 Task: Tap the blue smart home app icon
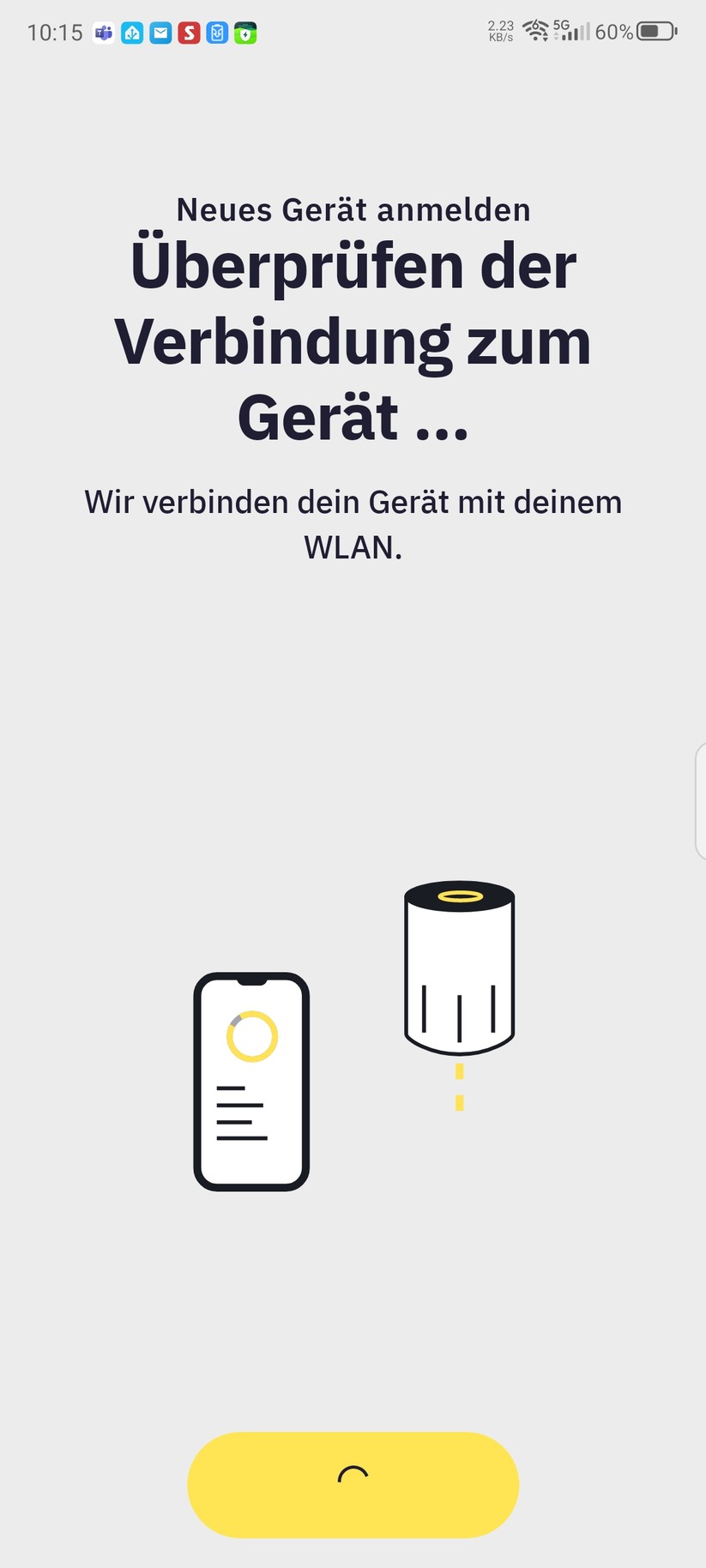(132, 33)
